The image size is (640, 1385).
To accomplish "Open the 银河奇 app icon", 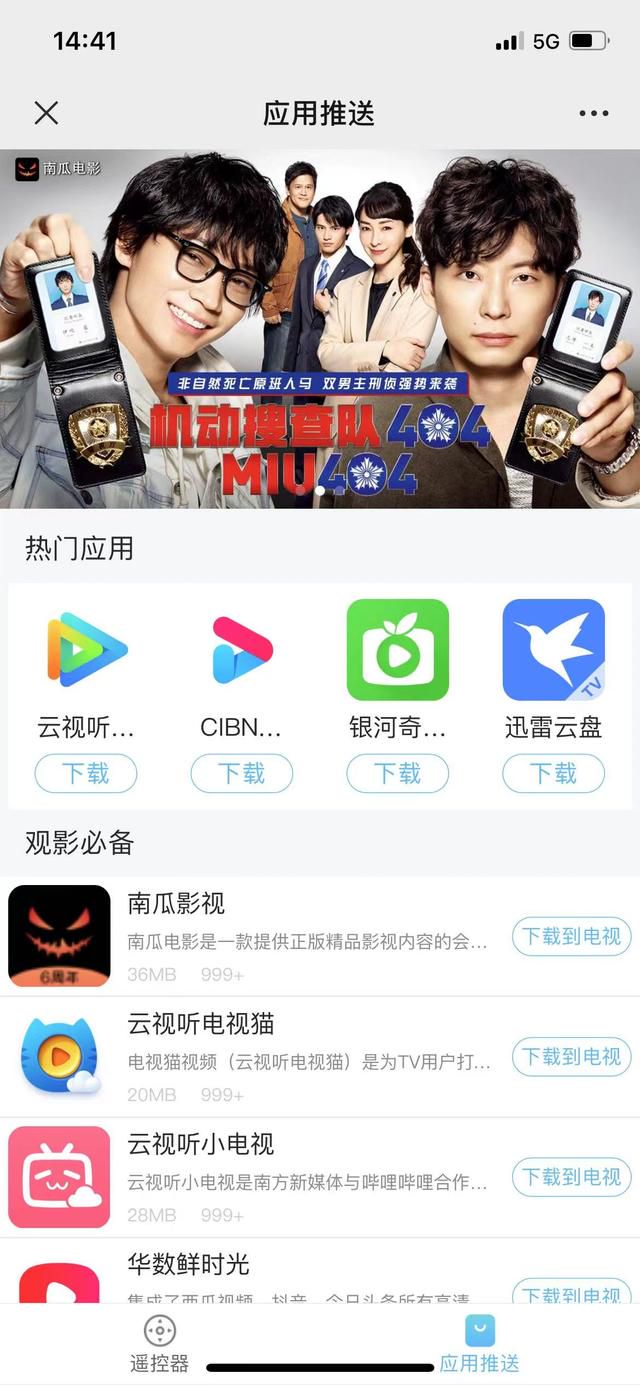I will 398,650.
